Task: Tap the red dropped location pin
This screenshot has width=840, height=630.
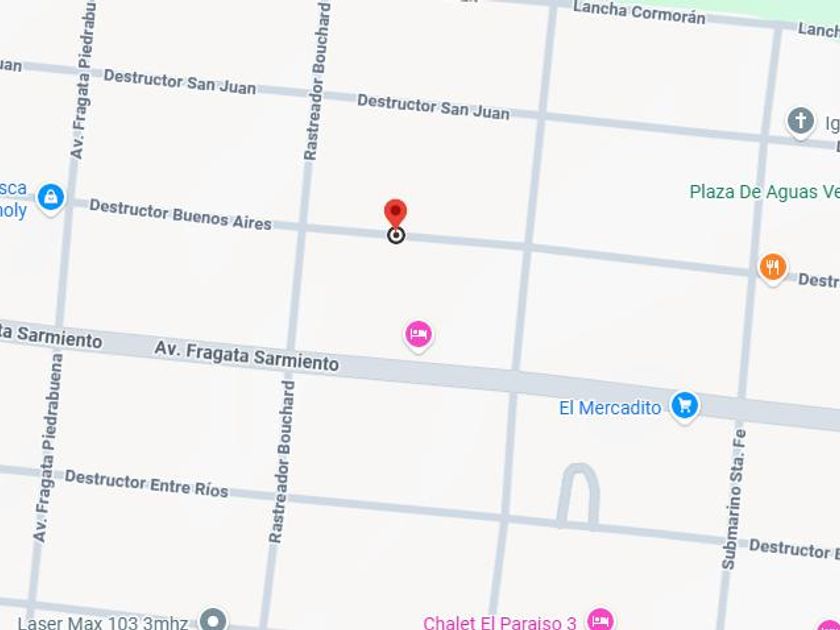Action: coord(396,215)
